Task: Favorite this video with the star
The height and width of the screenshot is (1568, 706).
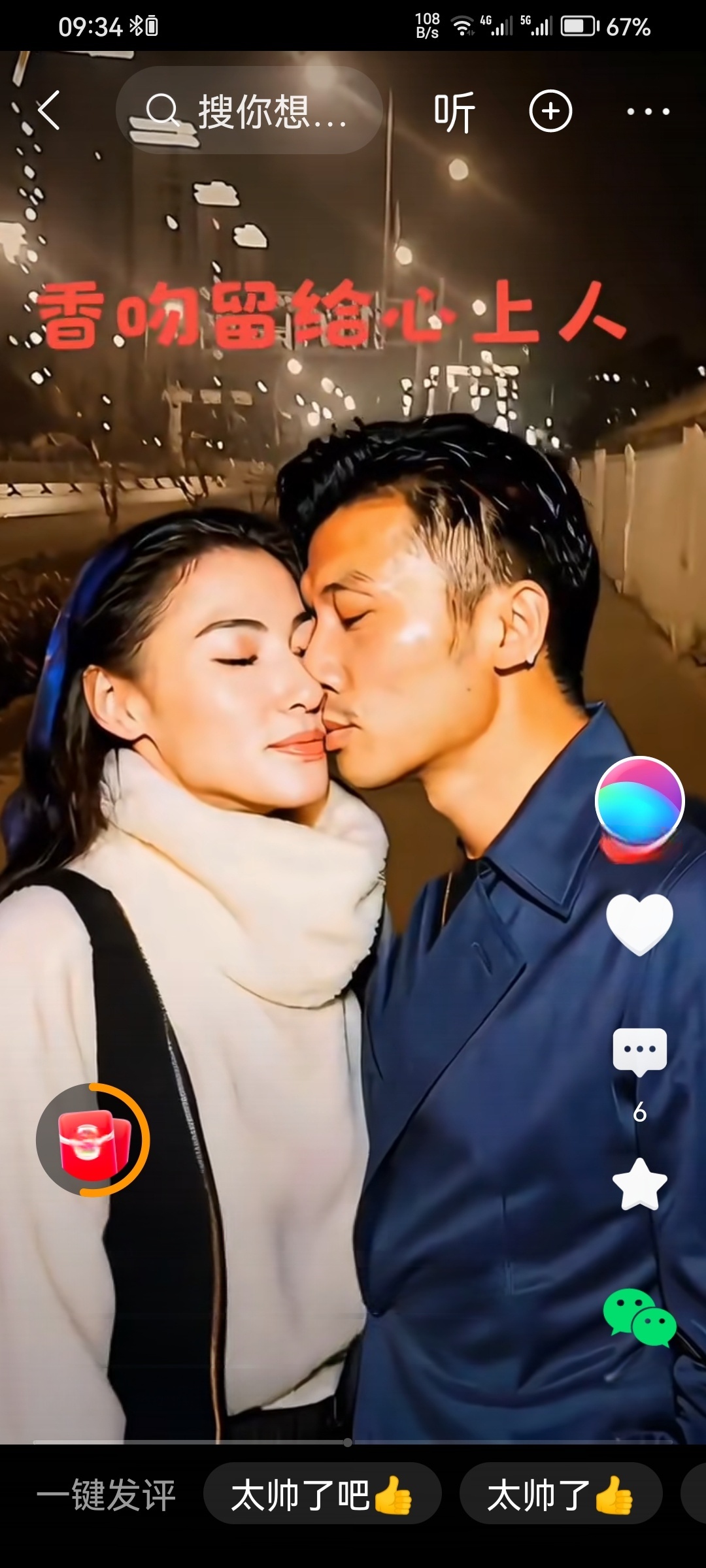Action: (x=639, y=1185)
